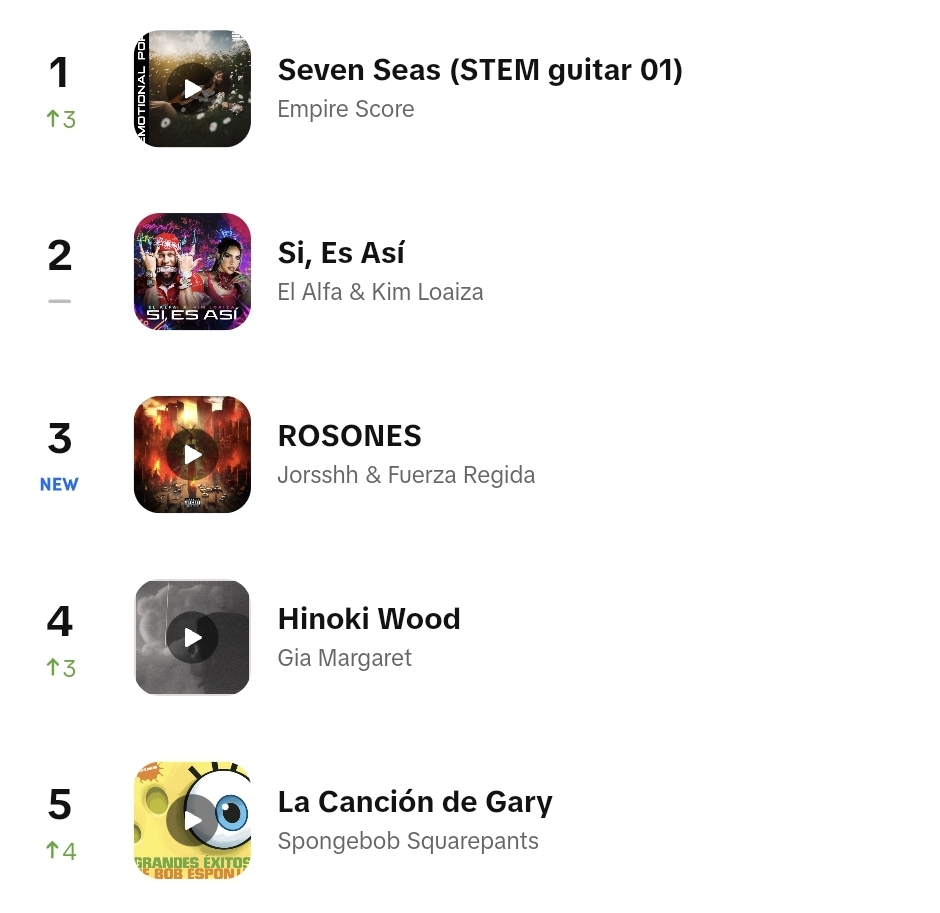Viewport: 940px width, 913px height.
Task: Open the Si, Es Así album artwork
Action: coord(192,271)
